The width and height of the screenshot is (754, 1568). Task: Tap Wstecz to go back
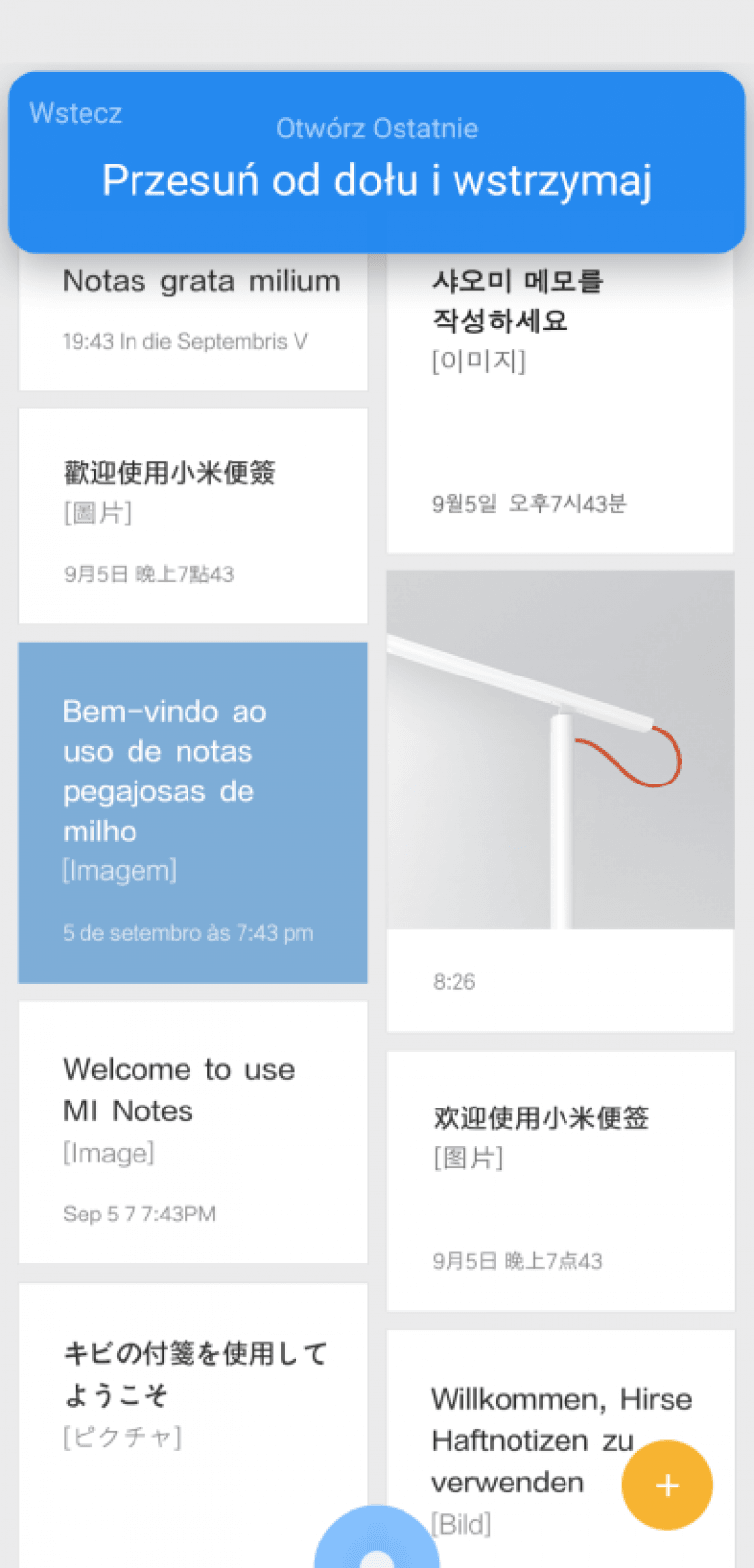coord(76,113)
